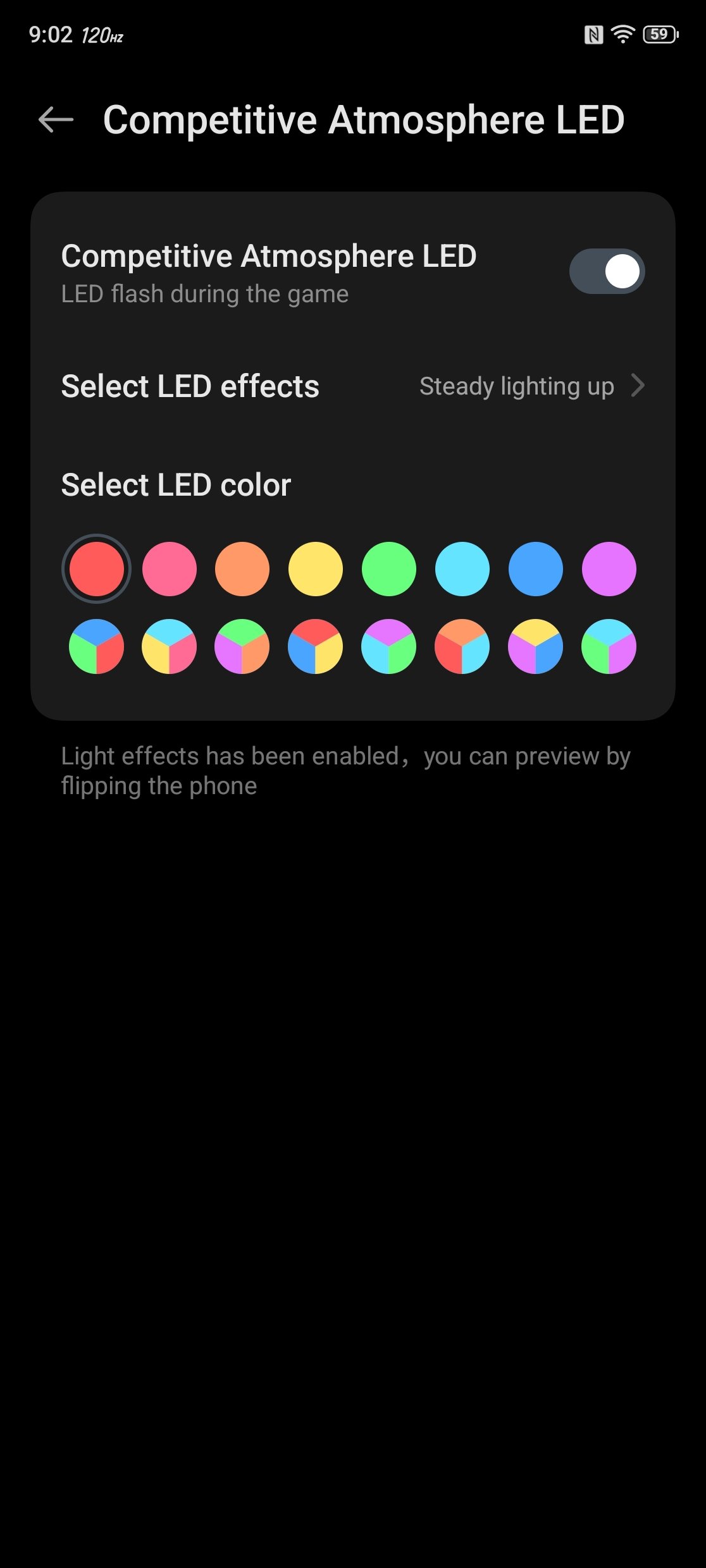Pick the purple-cyan-green multicolor swatch
This screenshot has width=706, height=1568.
click(x=389, y=647)
